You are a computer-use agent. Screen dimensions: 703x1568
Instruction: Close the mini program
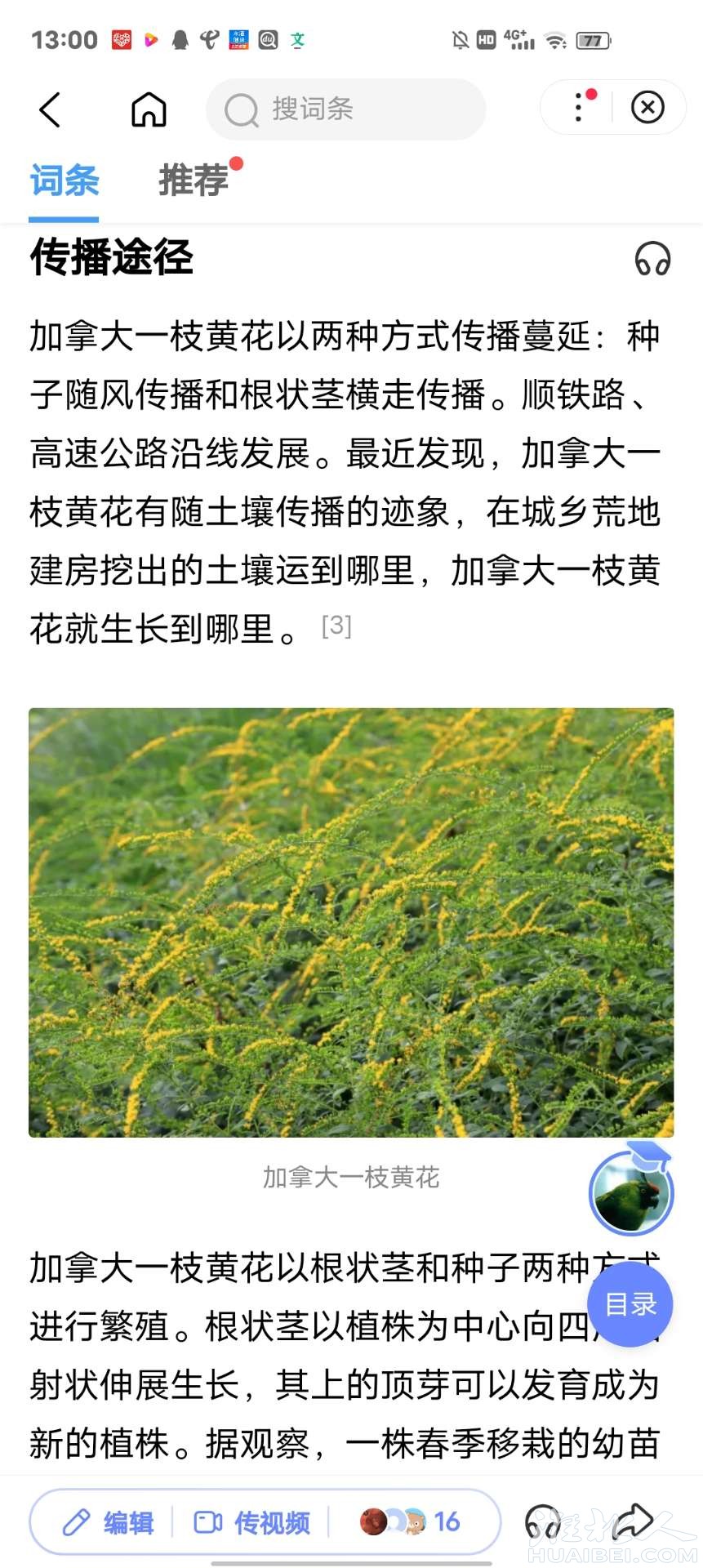[x=647, y=107]
